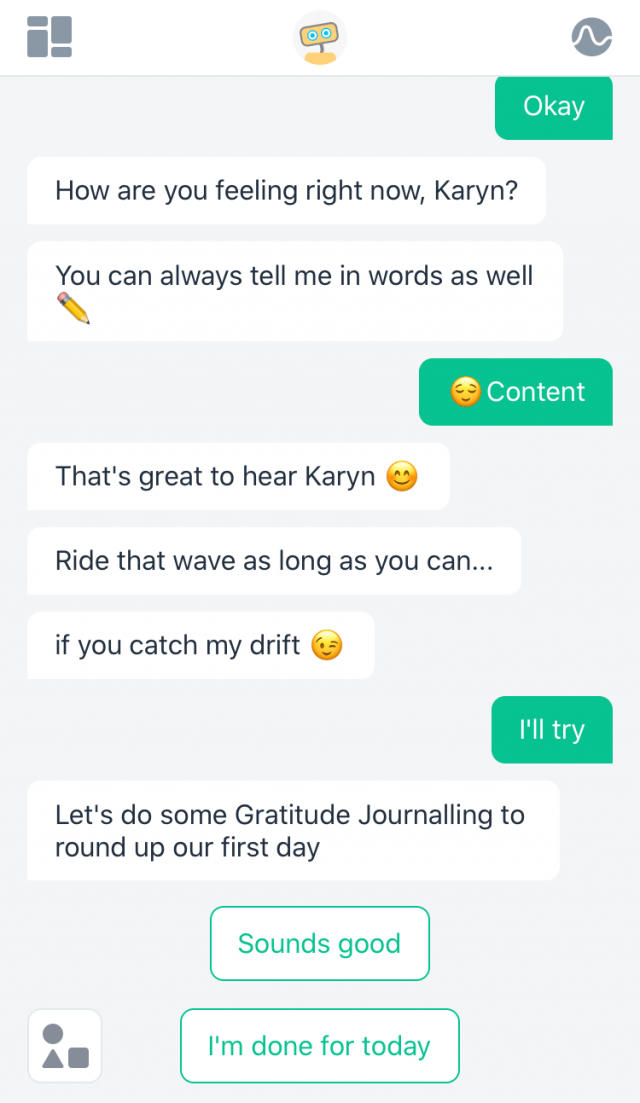Open the shapes tools button

click(65, 1046)
